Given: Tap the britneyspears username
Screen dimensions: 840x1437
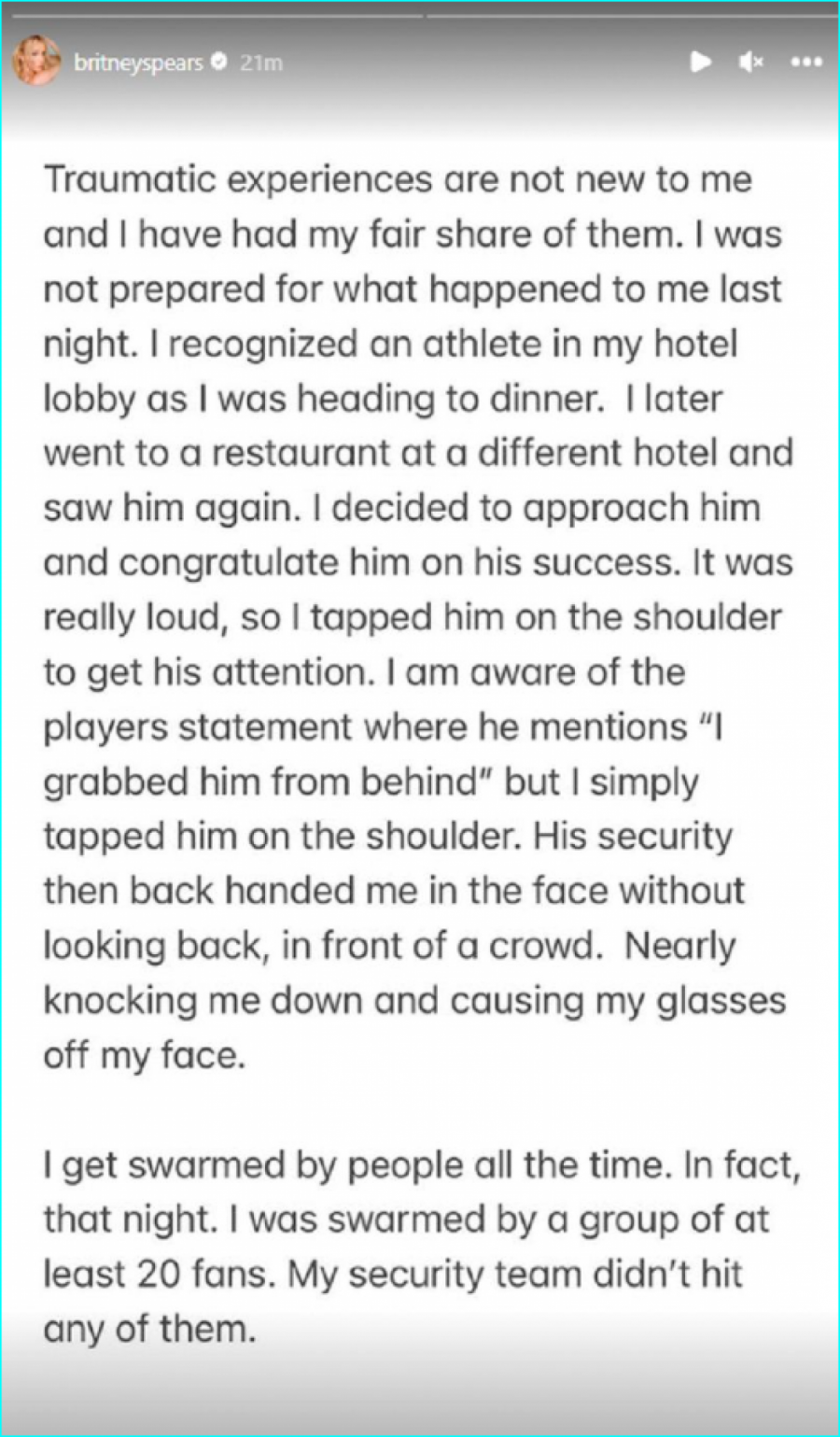Looking at the screenshot, I should pyautogui.click(x=138, y=63).
